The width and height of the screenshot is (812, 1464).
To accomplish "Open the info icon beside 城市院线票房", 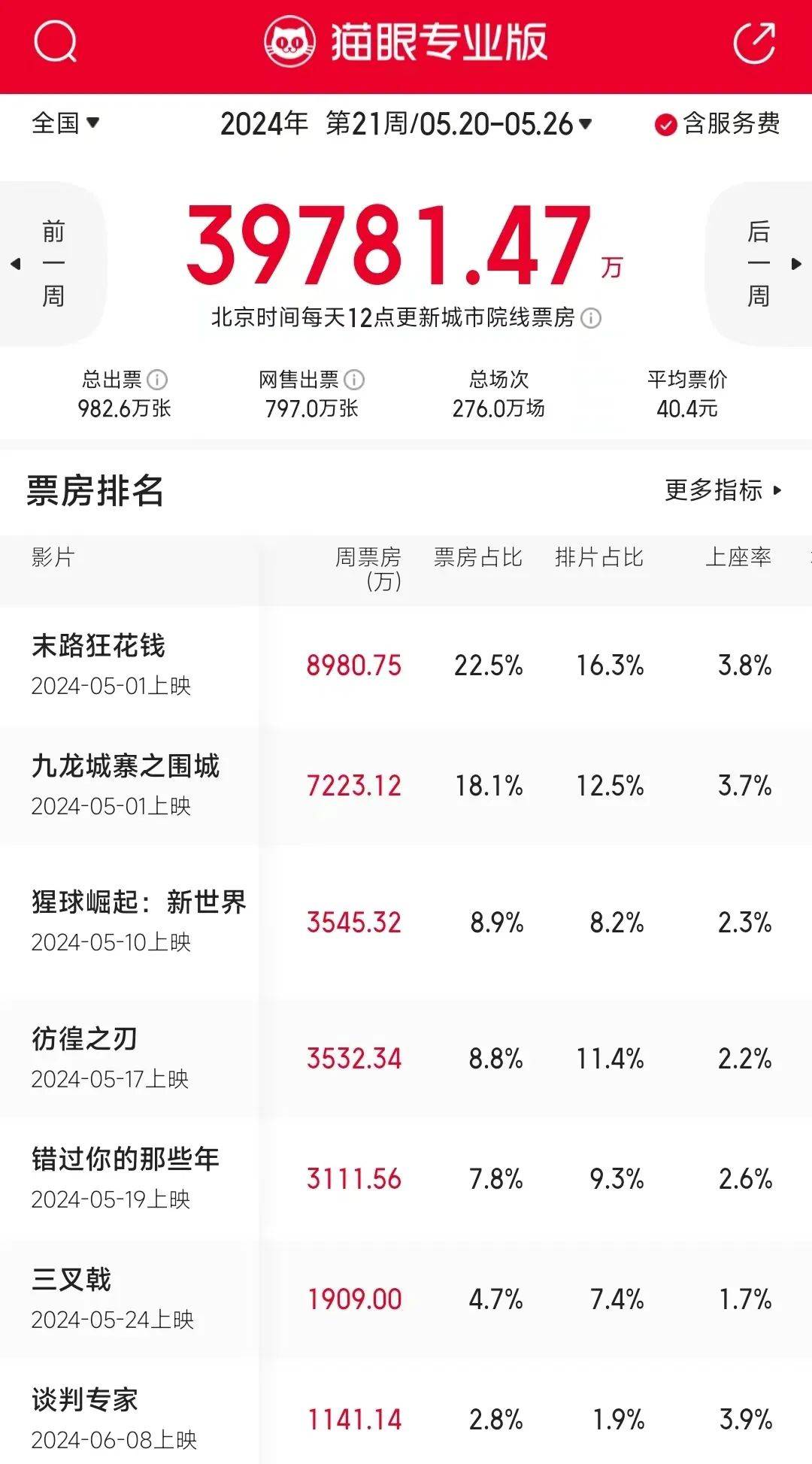I will point(591,318).
